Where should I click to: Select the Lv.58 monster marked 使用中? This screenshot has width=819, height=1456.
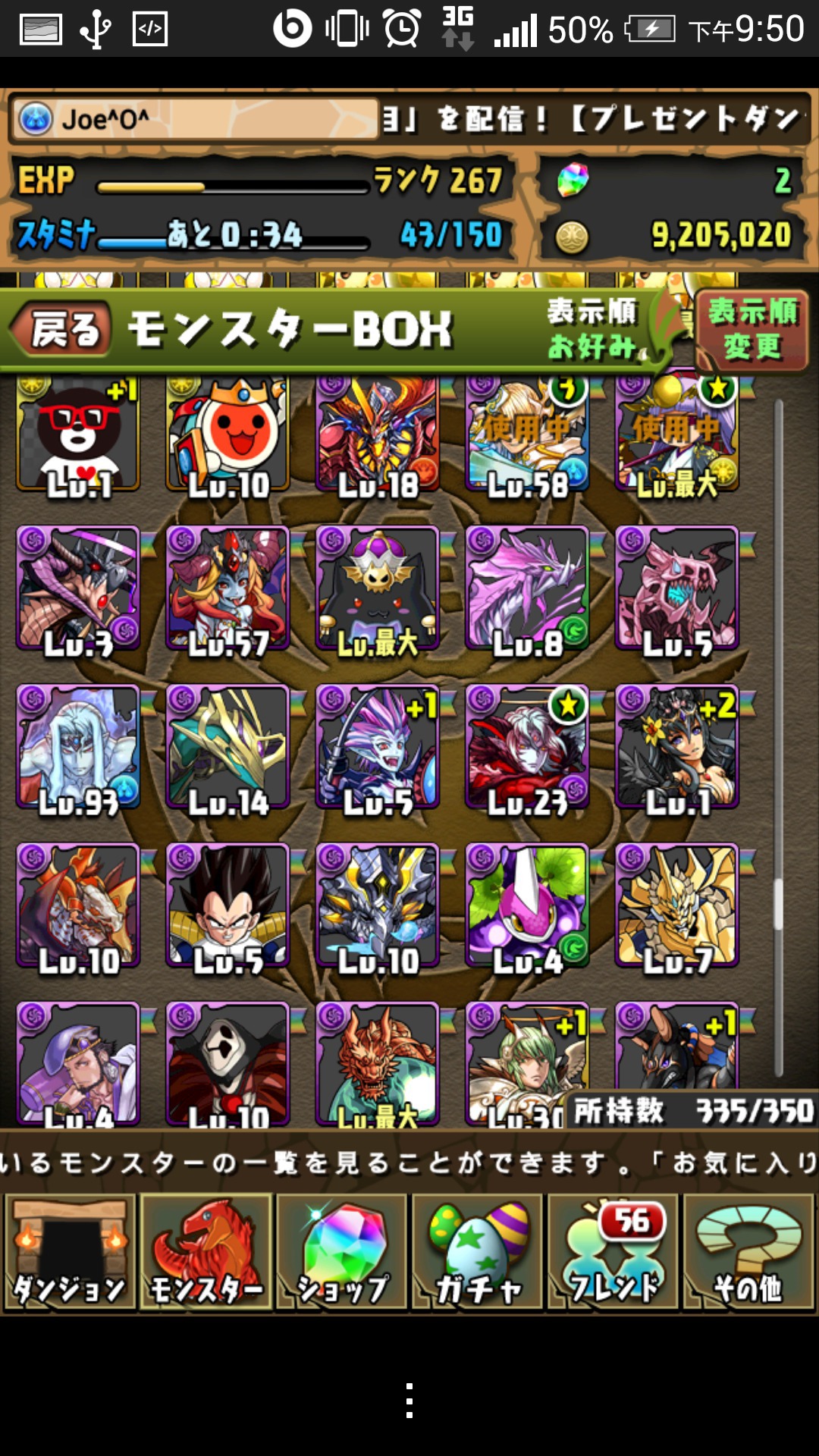coord(527,434)
